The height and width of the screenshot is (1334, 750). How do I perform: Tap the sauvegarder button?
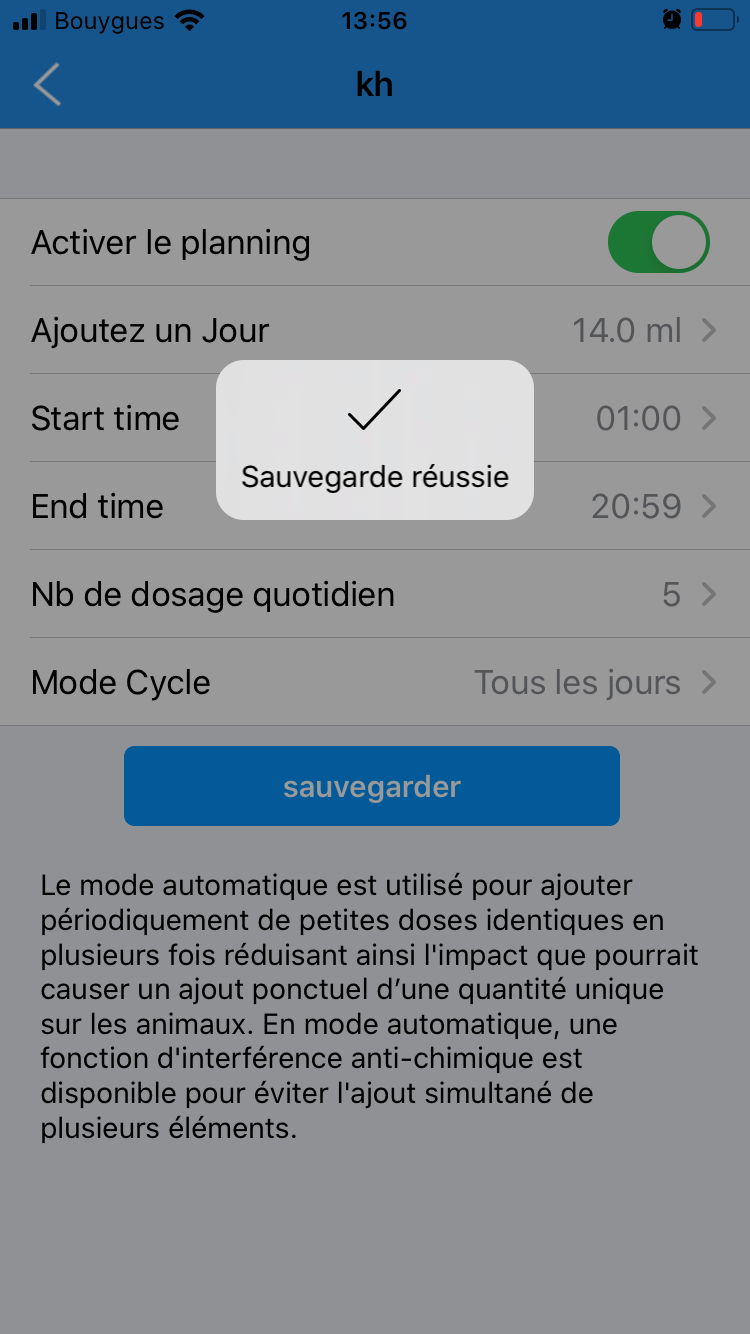(372, 786)
